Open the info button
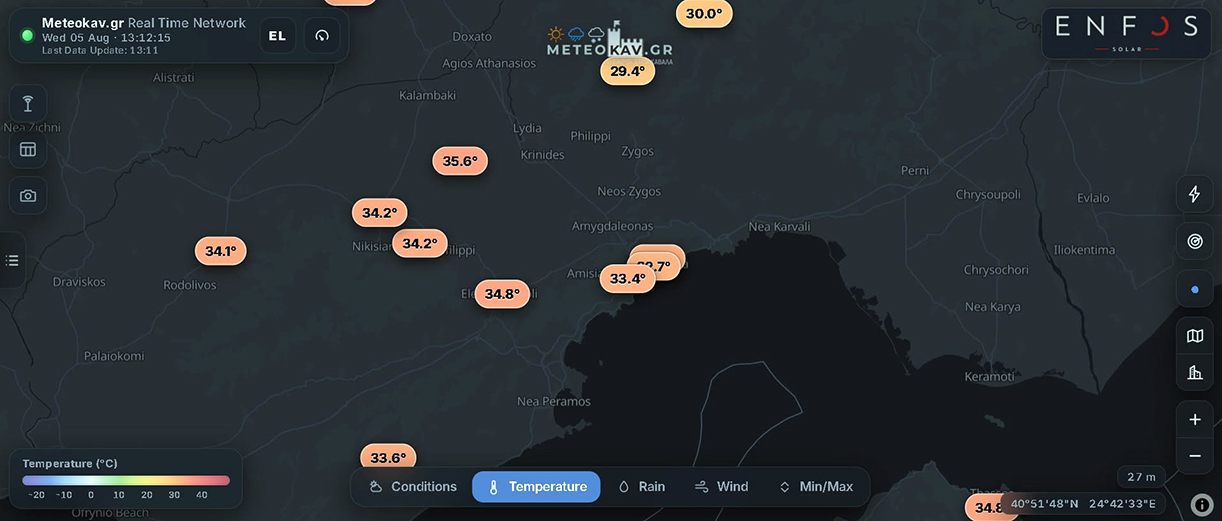The height and width of the screenshot is (521, 1222). click(x=1202, y=505)
